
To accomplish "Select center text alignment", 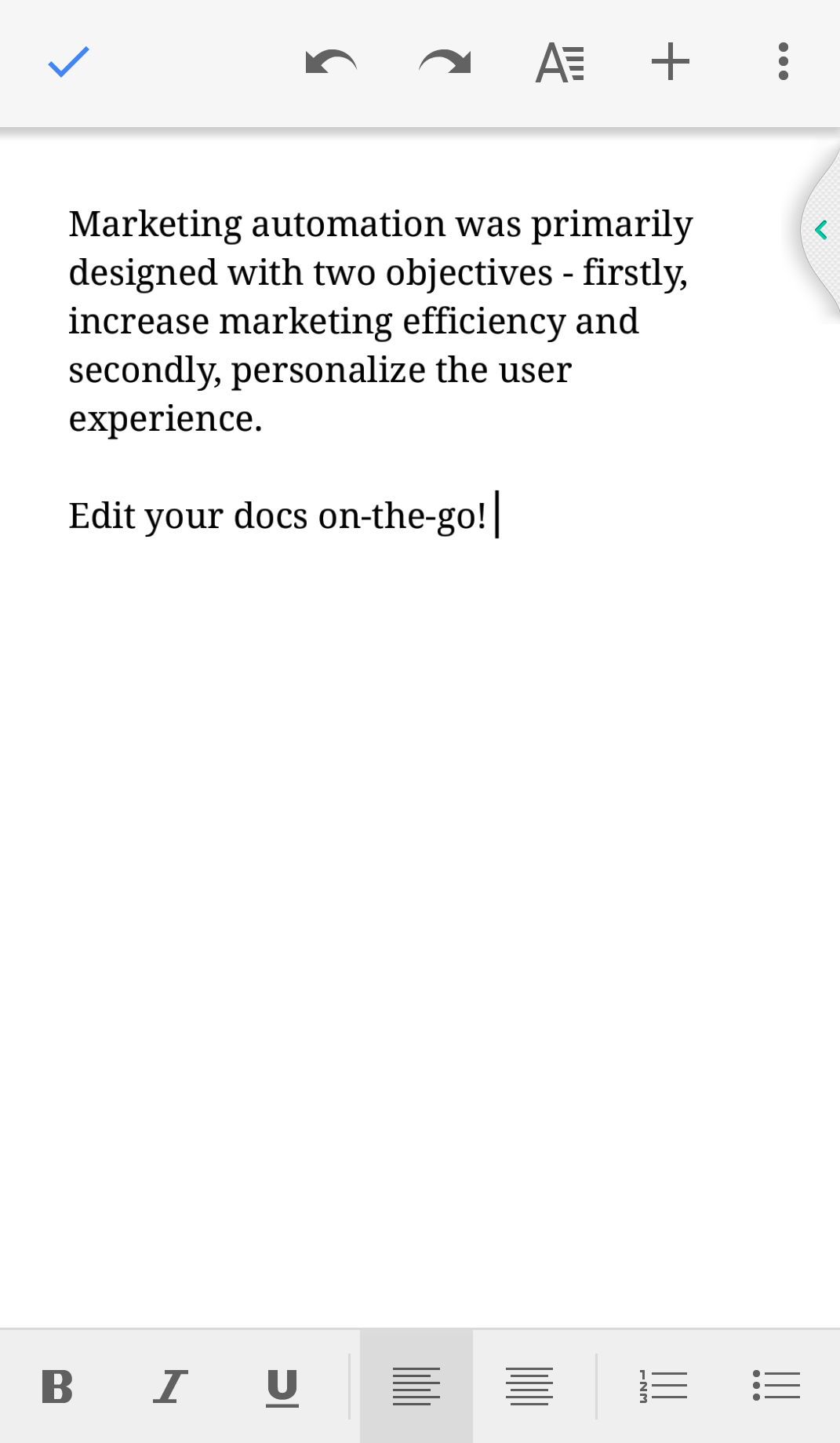I will coord(529,1387).
